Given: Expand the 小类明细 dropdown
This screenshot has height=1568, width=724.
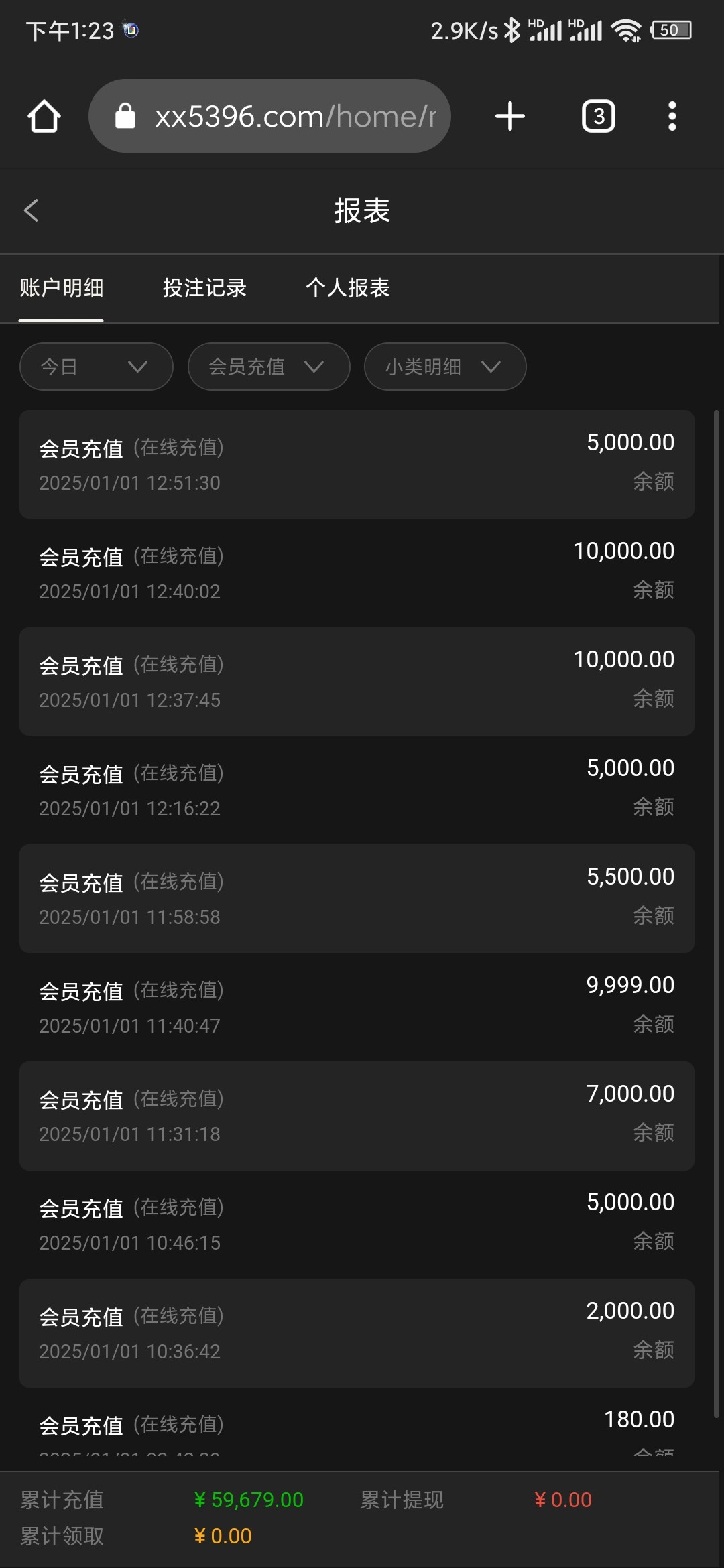Looking at the screenshot, I should tap(445, 367).
